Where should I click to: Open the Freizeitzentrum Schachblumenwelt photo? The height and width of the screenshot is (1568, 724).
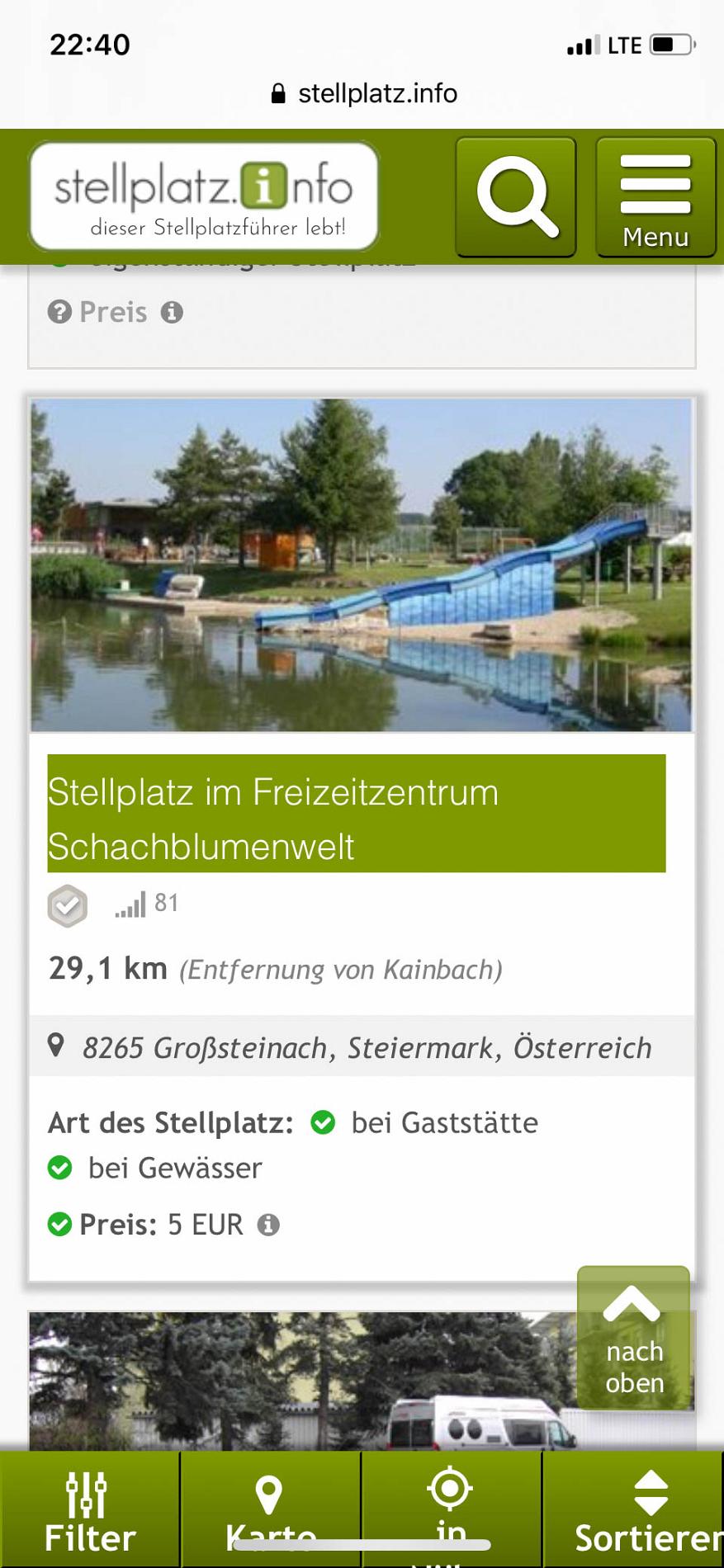tap(362, 565)
